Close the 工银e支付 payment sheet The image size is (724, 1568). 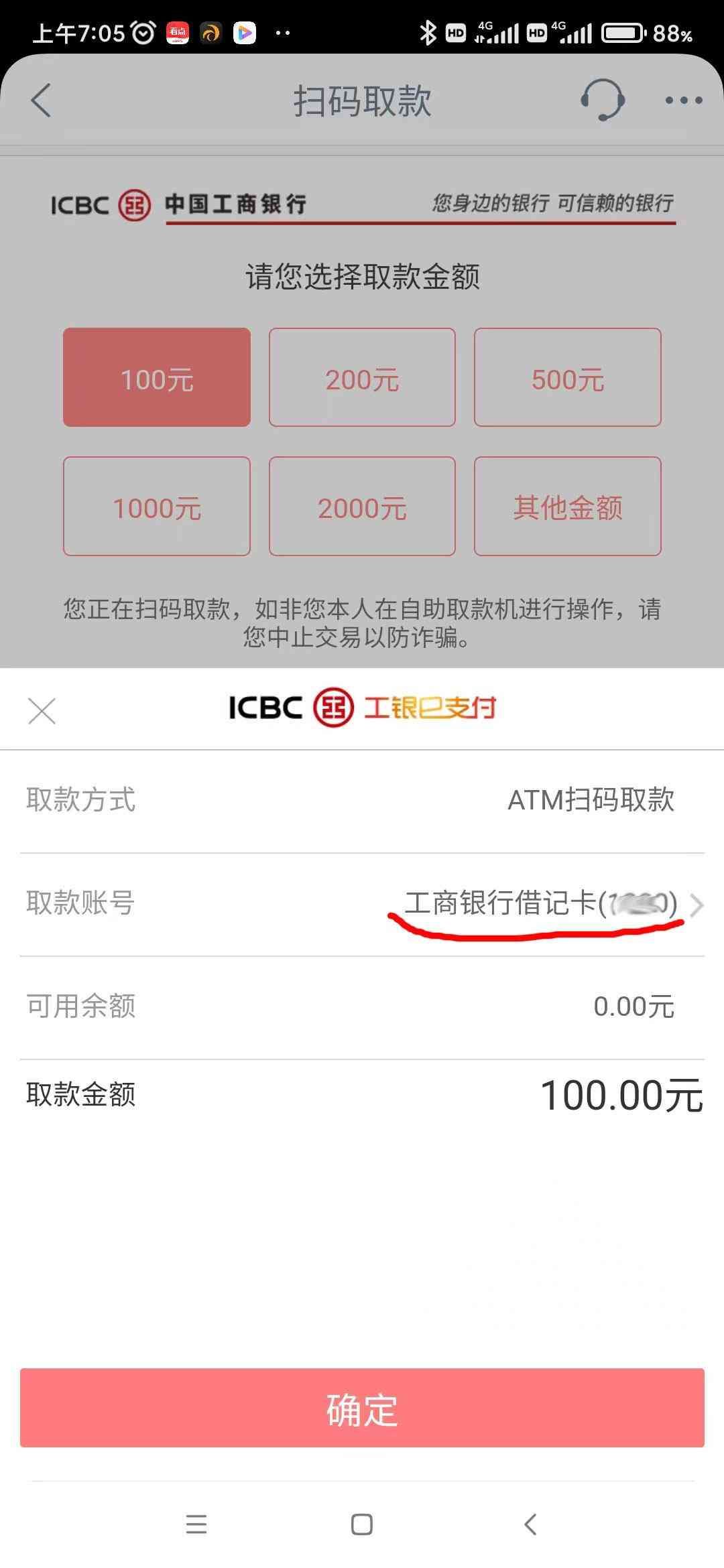pyautogui.click(x=42, y=711)
